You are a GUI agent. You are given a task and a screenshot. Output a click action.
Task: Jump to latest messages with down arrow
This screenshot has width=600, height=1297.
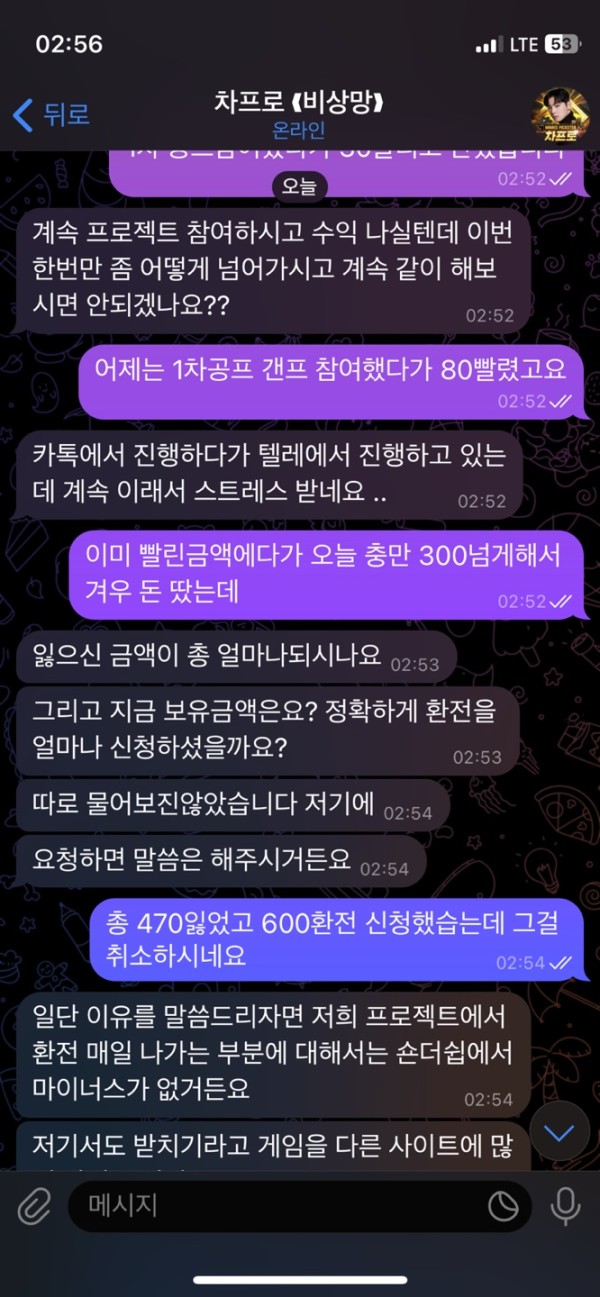pos(559,1131)
